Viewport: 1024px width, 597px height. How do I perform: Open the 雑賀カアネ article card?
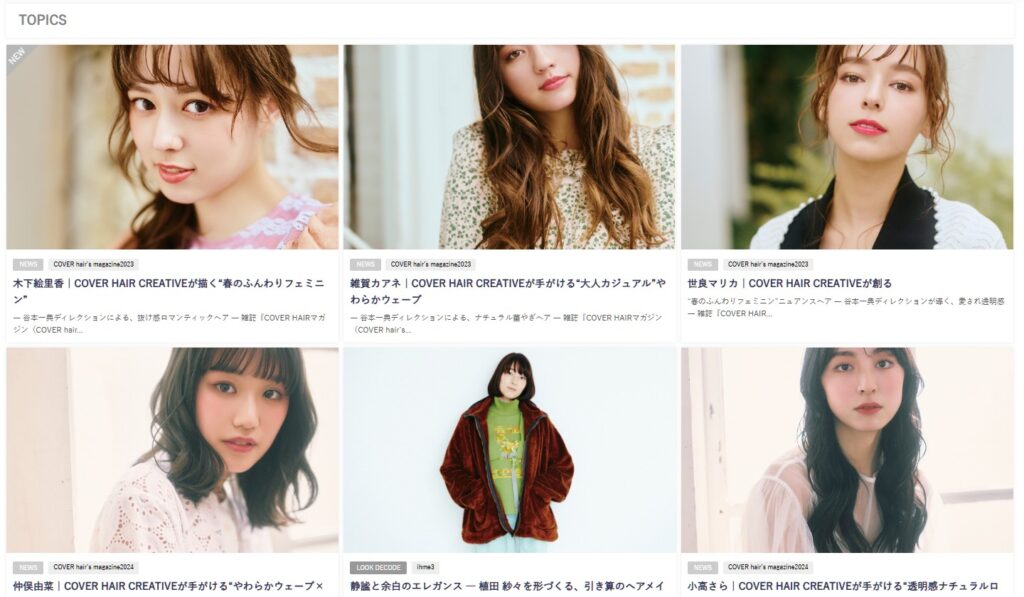click(x=509, y=146)
